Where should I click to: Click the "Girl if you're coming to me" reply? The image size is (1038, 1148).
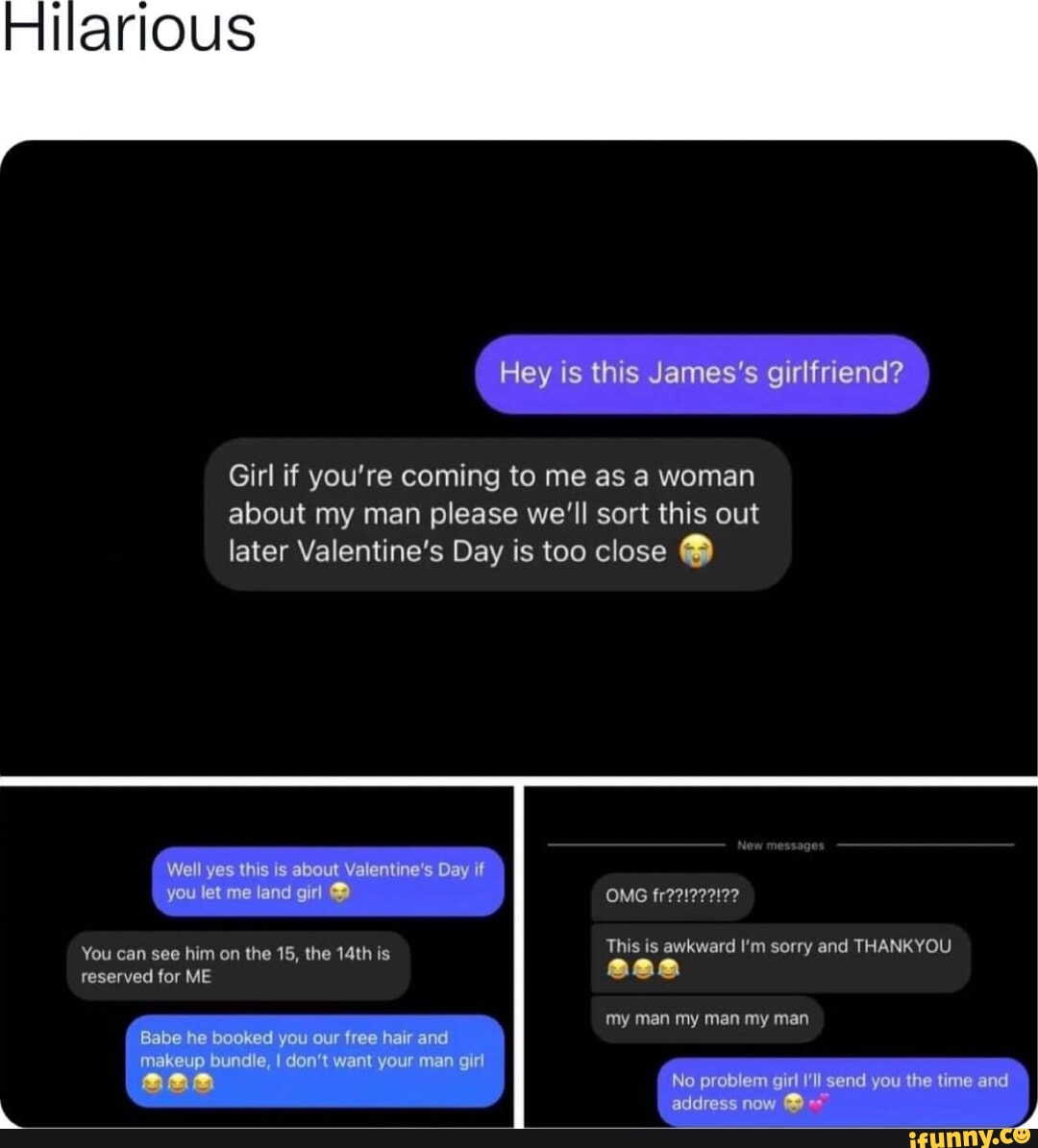496,513
